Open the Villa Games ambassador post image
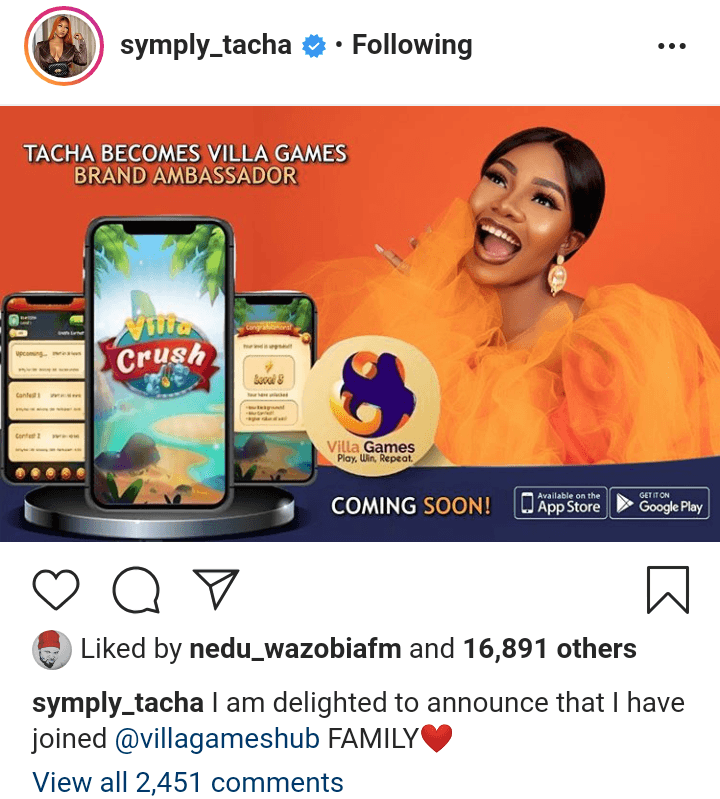Viewport: 720px width, 799px height. [x=360, y=323]
